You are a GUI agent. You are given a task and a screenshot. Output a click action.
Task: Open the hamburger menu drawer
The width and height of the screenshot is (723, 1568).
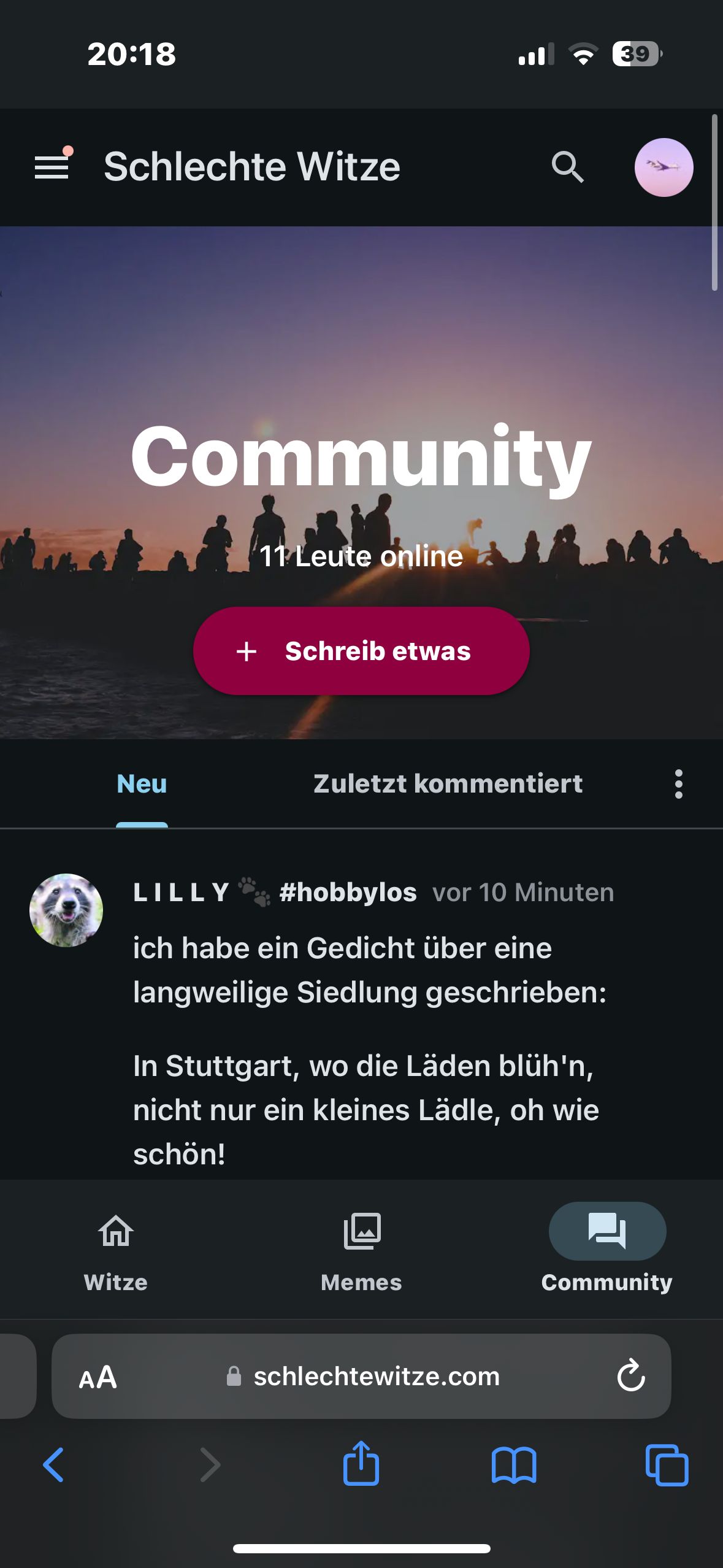tap(52, 167)
